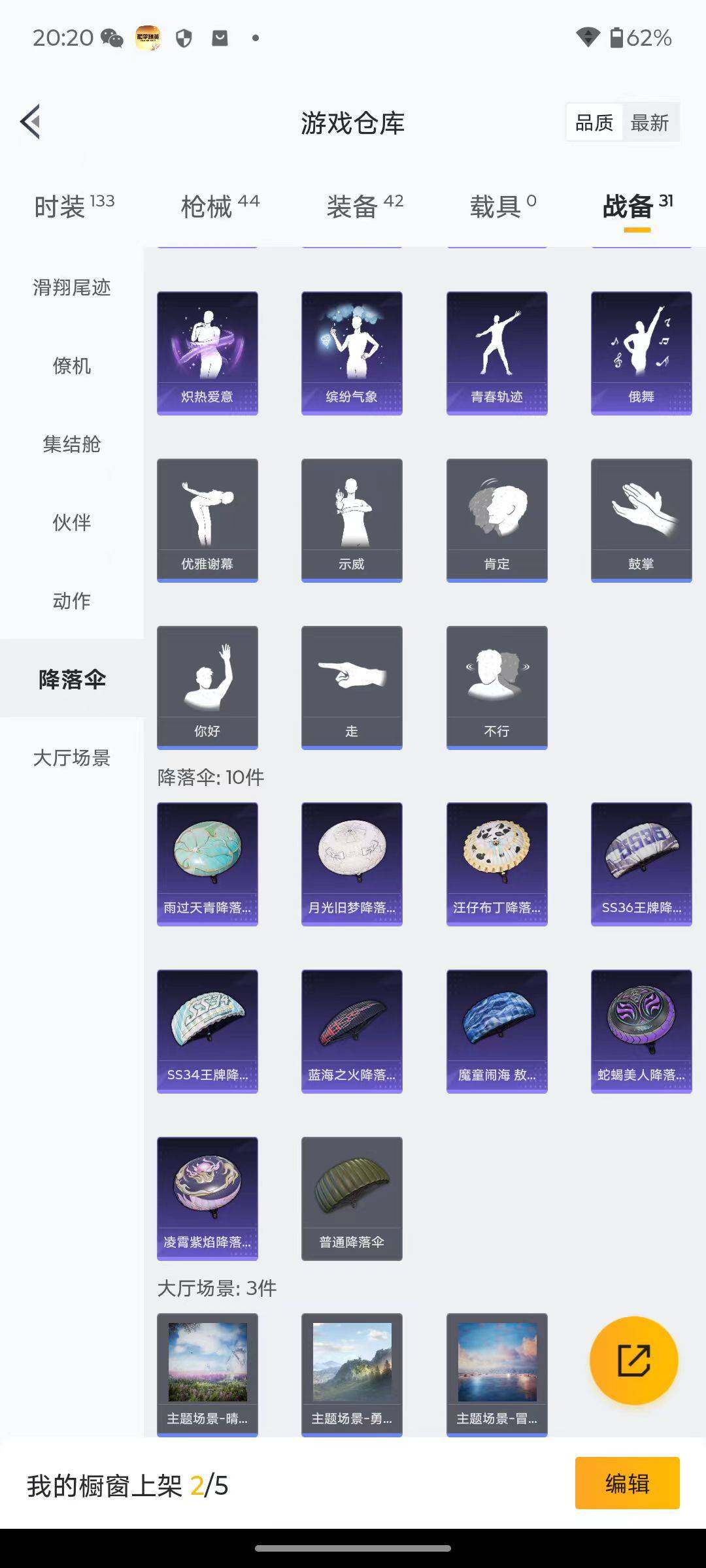
Task: Tap the 走 pointing emote icon
Action: (352, 685)
